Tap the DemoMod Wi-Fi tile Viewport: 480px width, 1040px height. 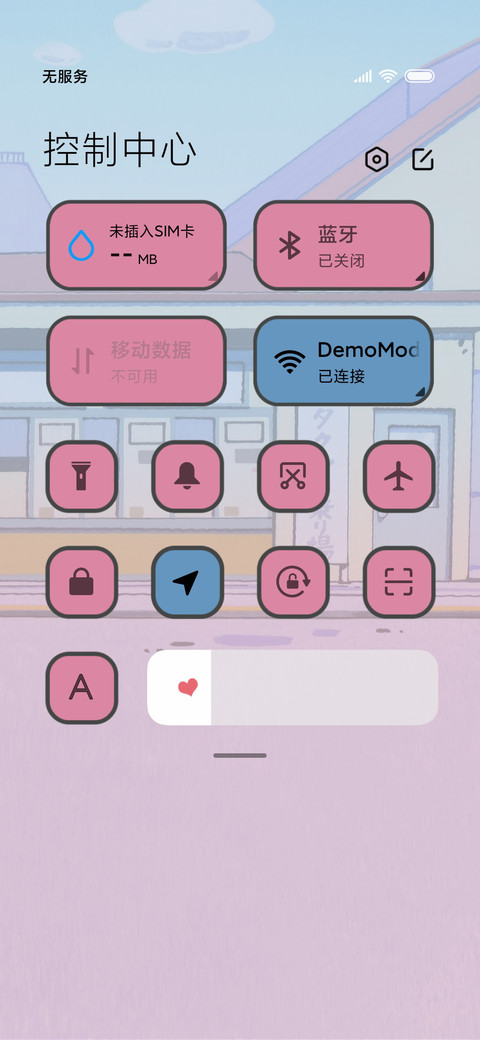point(343,361)
